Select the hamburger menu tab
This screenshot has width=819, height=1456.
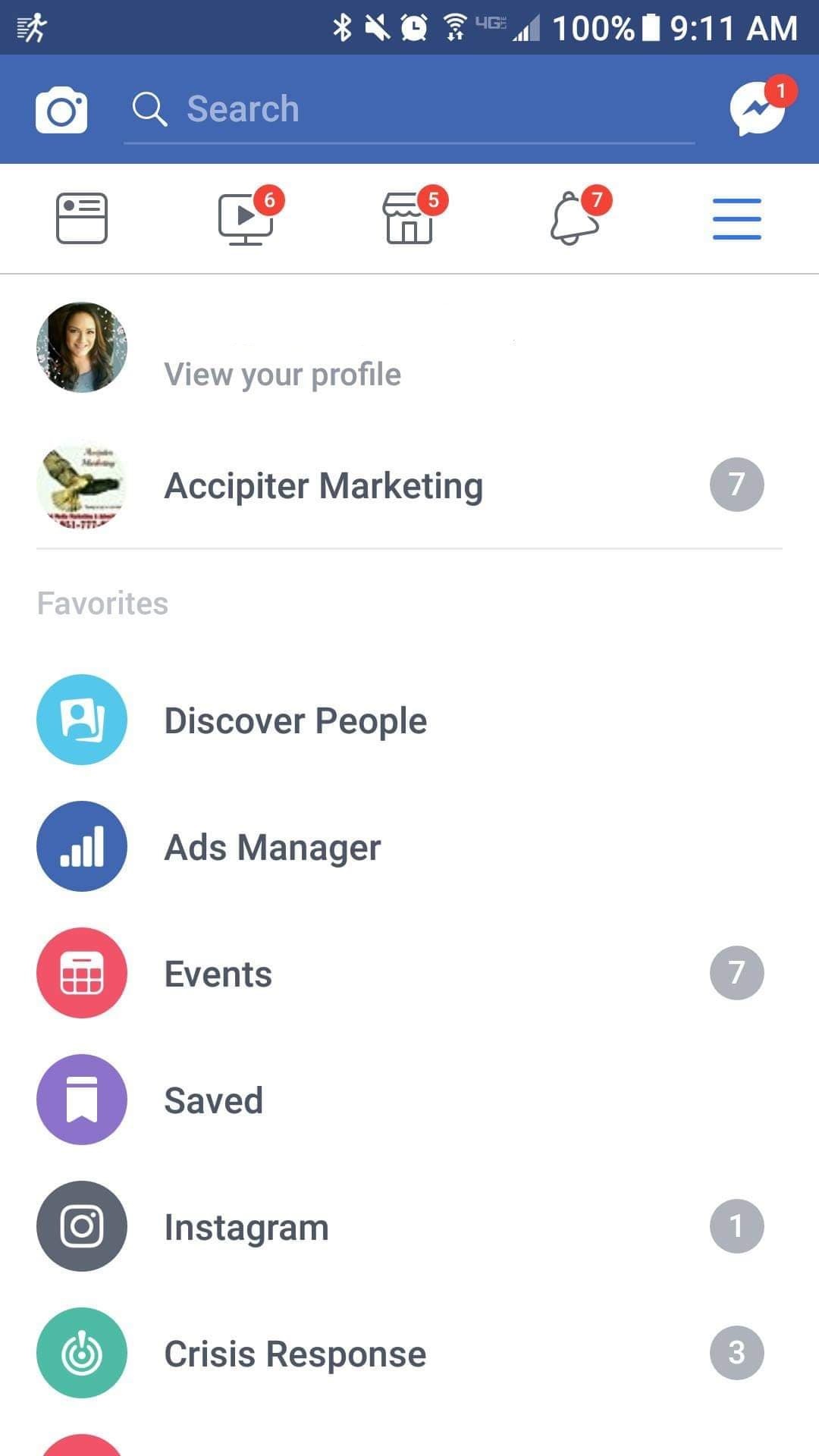point(737,218)
